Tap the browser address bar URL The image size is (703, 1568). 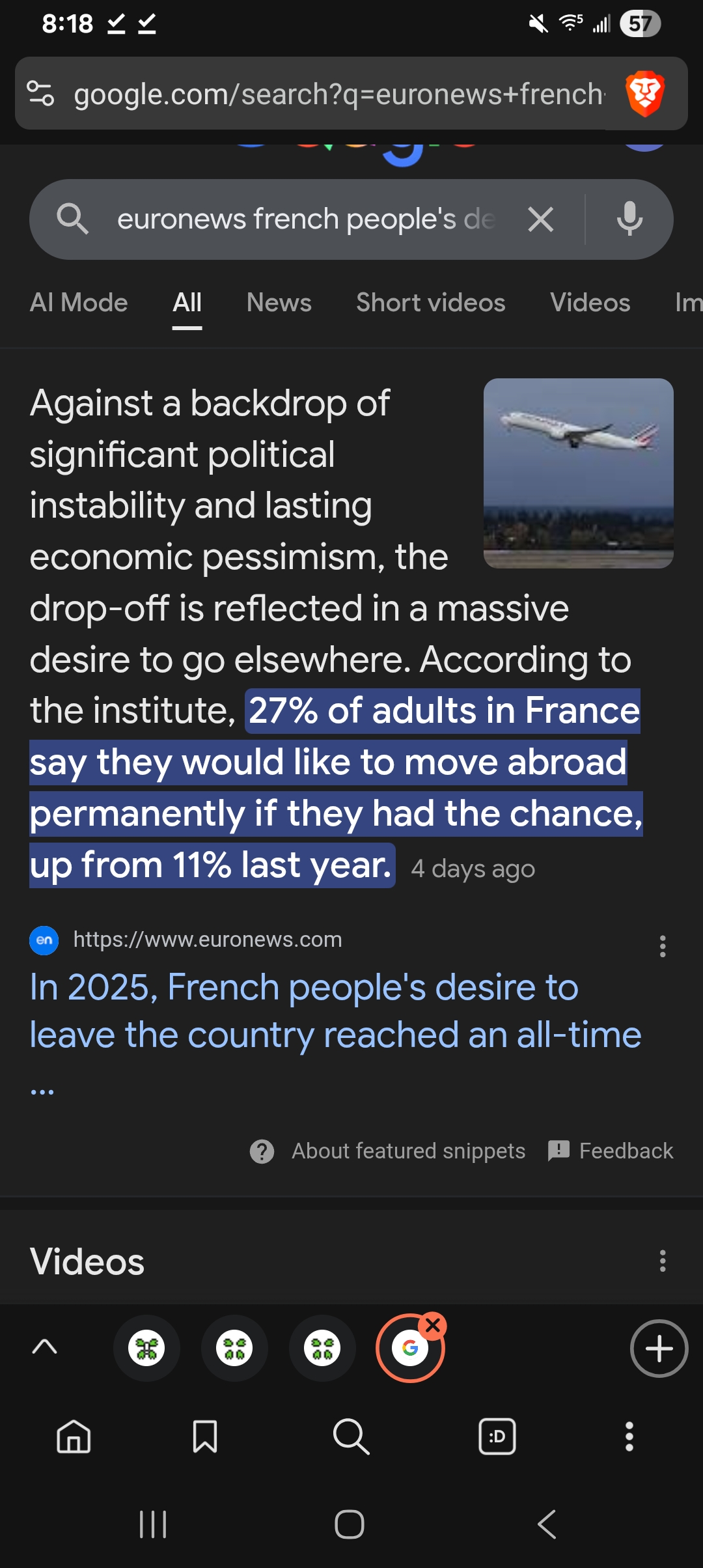pos(338,94)
